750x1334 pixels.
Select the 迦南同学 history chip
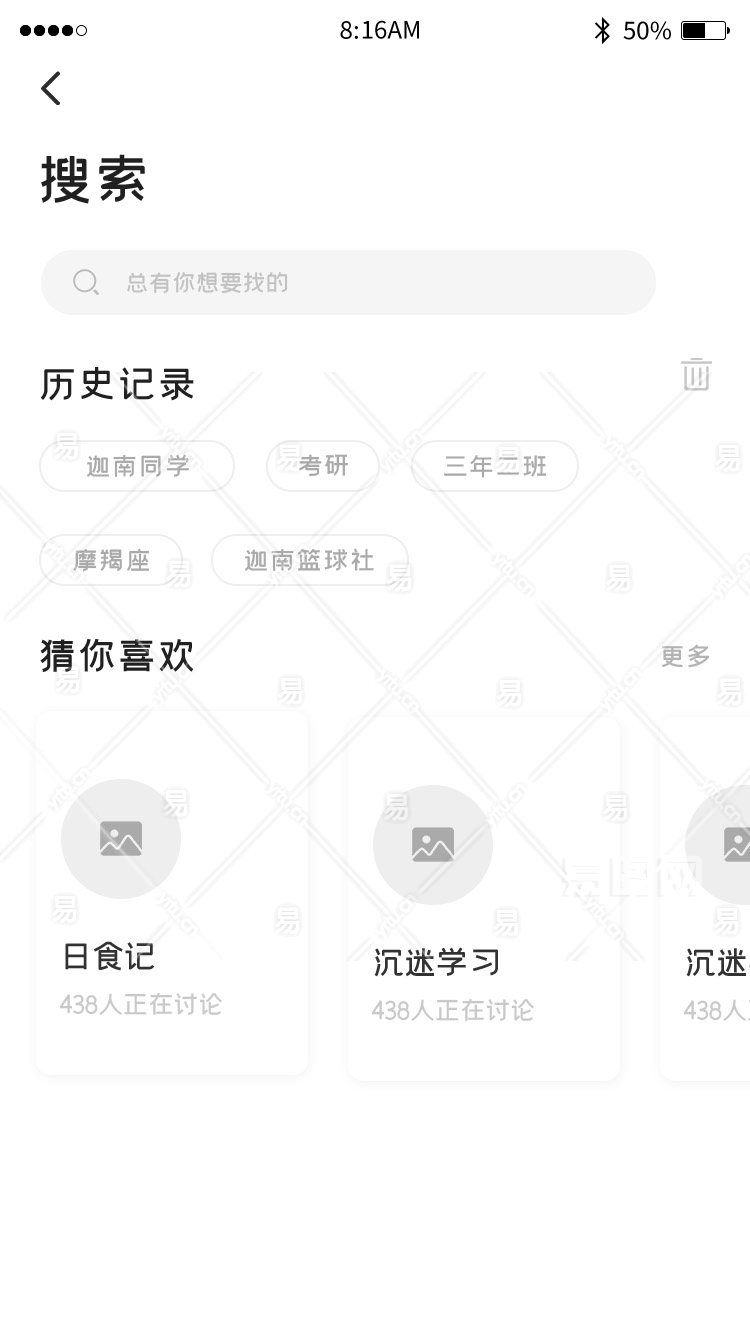137,466
